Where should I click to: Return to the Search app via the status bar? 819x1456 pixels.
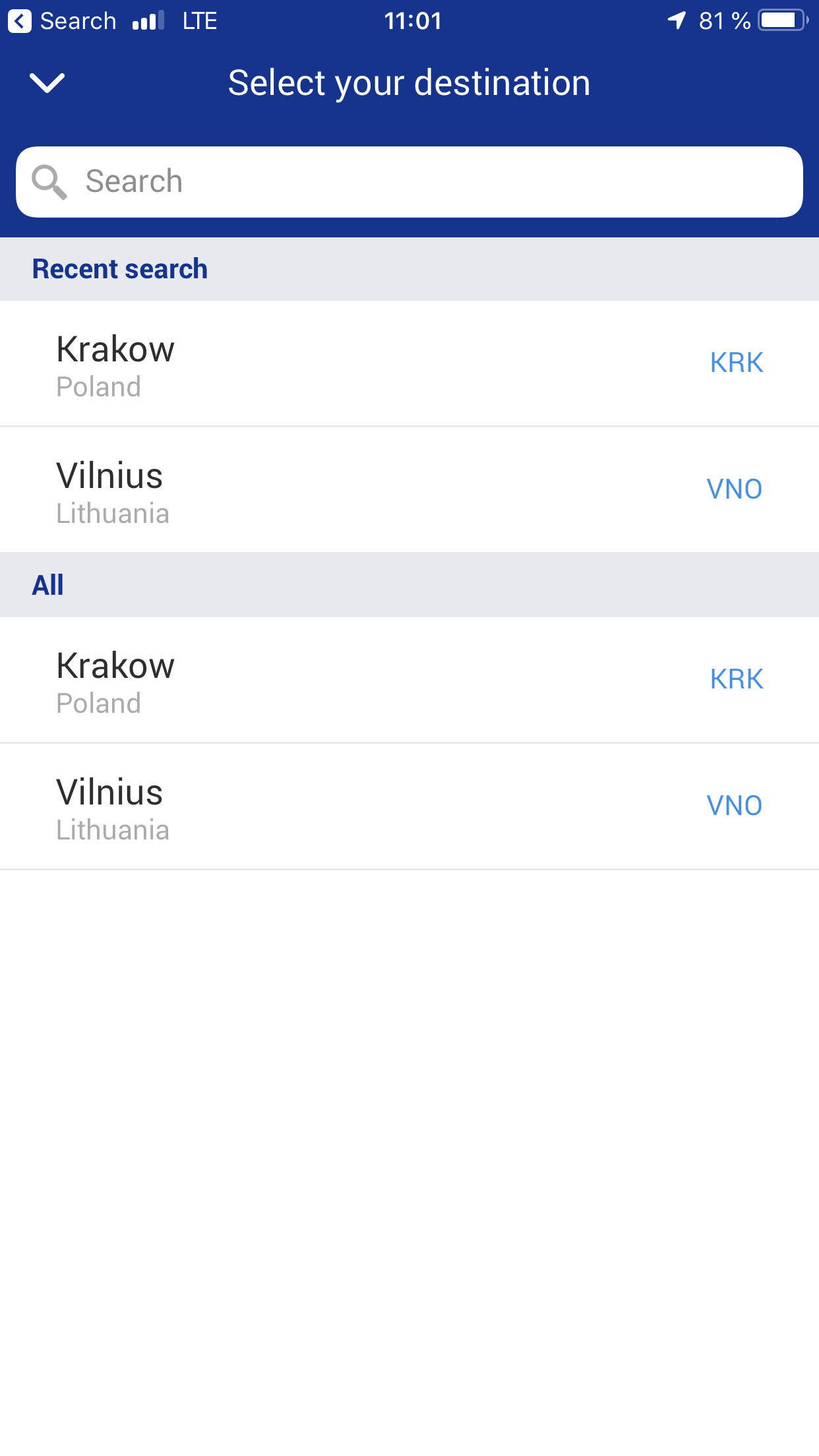coord(61,21)
